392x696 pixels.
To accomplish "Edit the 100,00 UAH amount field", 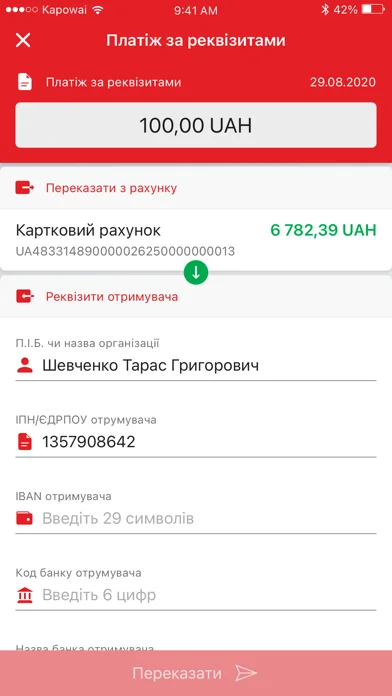I will click(x=196, y=125).
